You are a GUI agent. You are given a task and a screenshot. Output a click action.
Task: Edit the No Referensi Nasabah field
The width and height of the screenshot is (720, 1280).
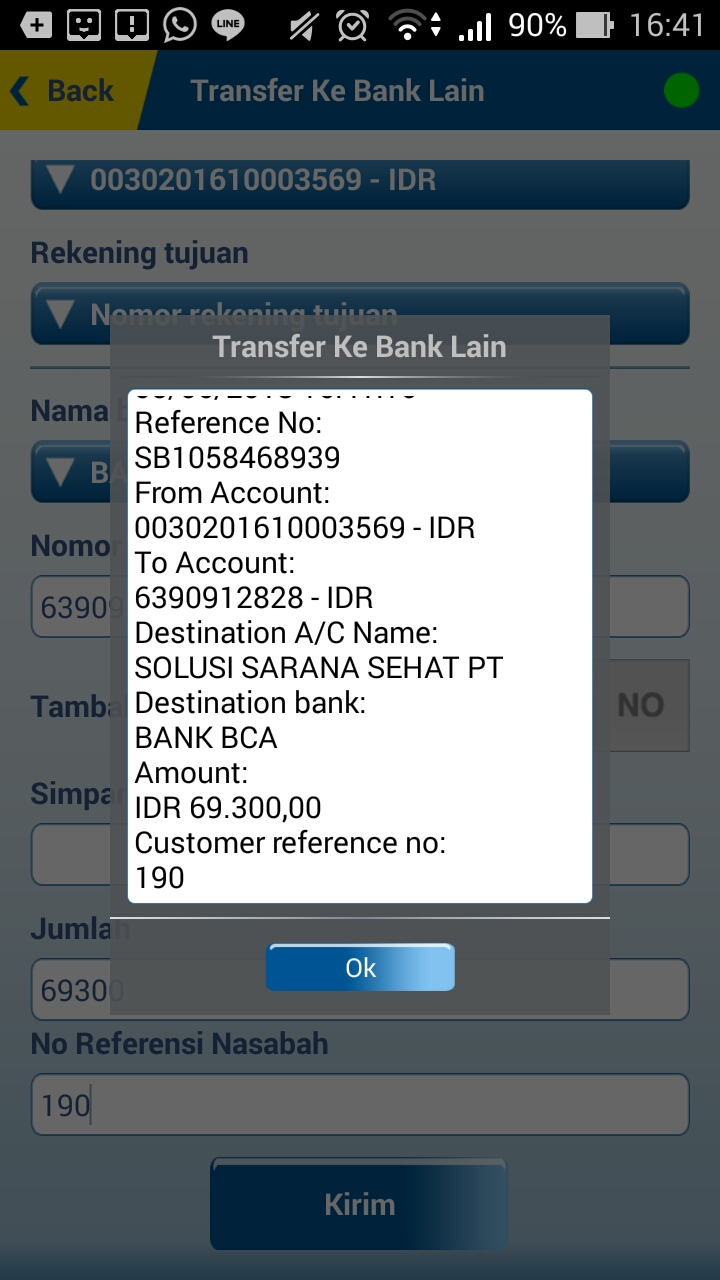[x=360, y=1105]
